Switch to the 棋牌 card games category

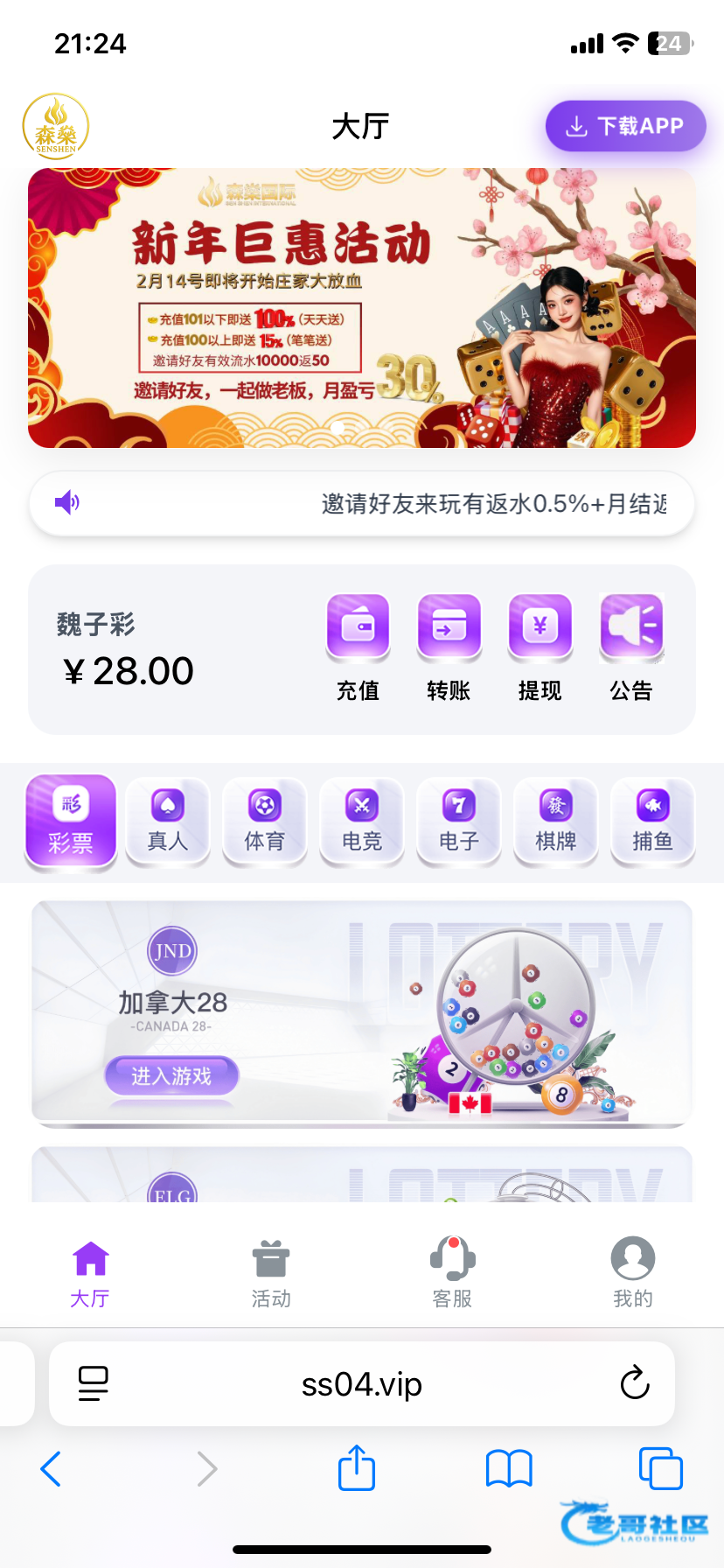tap(556, 822)
